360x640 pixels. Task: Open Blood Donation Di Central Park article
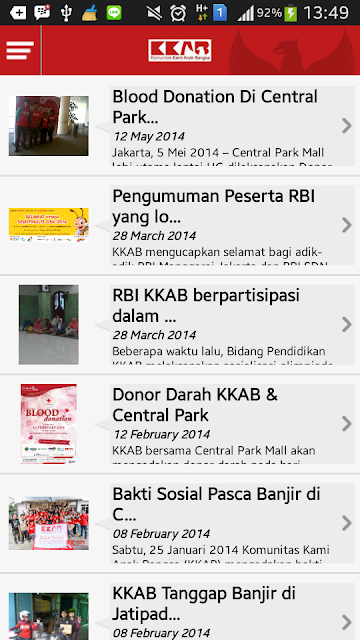pos(180,126)
